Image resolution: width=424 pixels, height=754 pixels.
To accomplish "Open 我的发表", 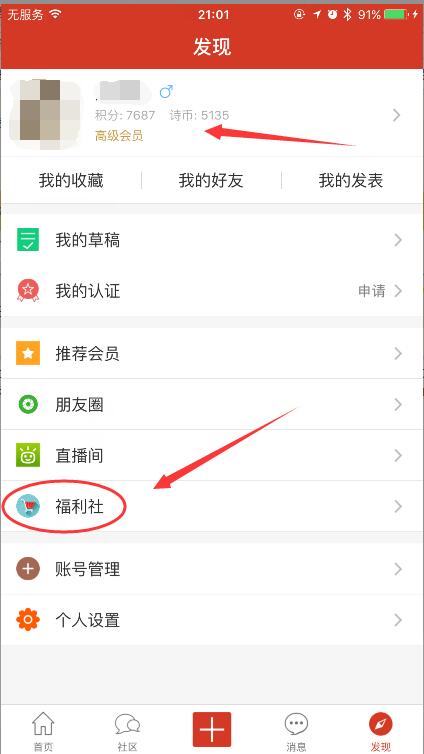I will click(350, 181).
